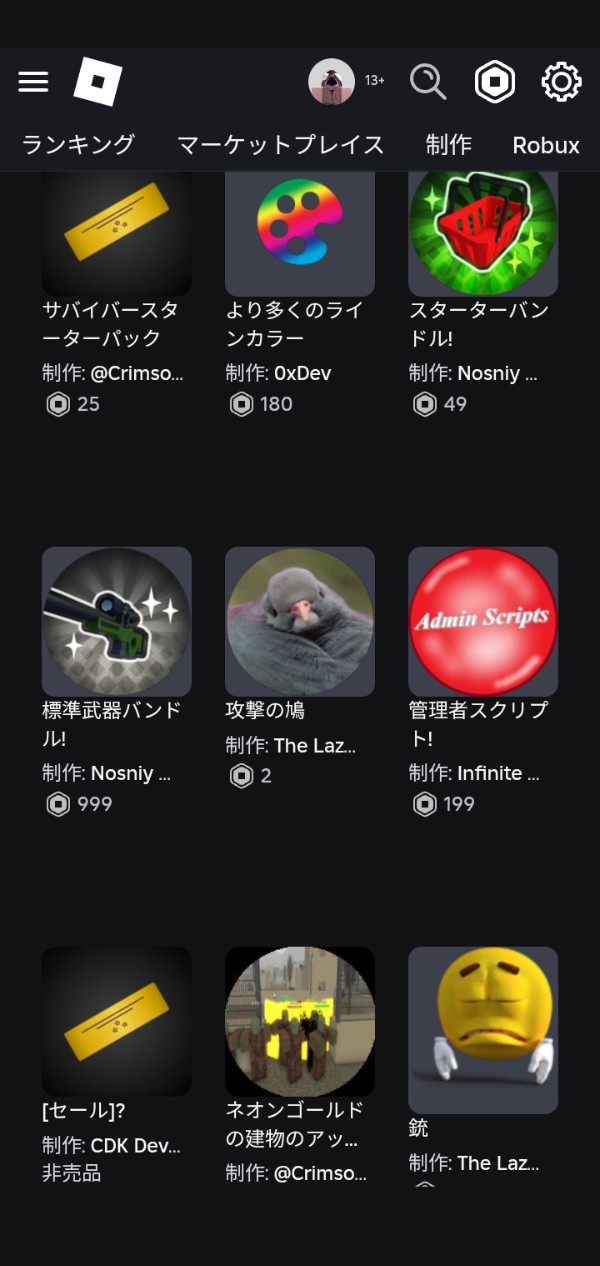Open the 攻撃の鳩 item
The height and width of the screenshot is (1266, 600).
(300, 621)
